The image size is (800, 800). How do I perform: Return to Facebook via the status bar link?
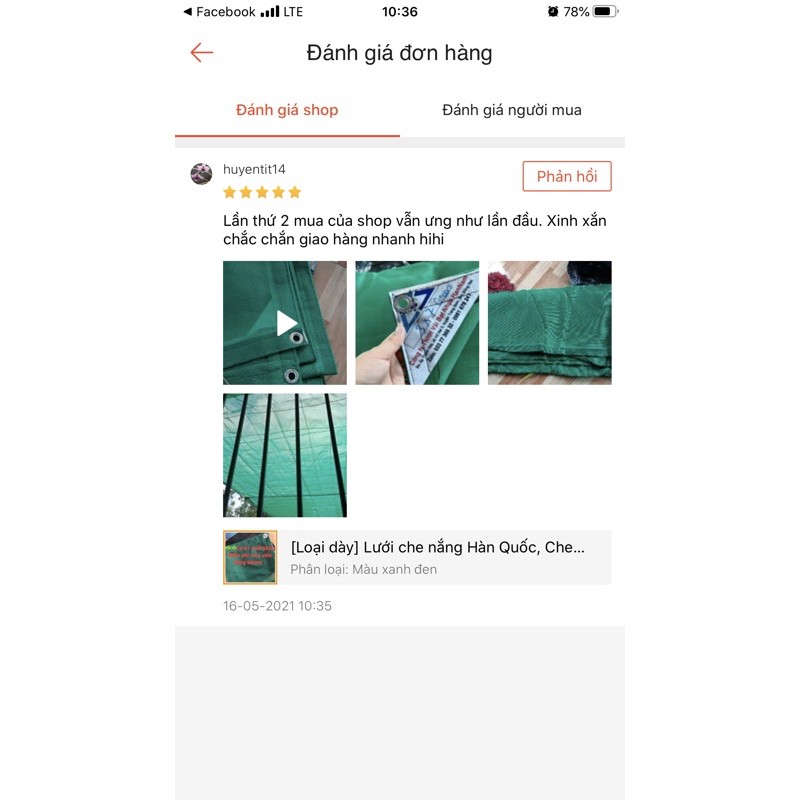point(219,12)
